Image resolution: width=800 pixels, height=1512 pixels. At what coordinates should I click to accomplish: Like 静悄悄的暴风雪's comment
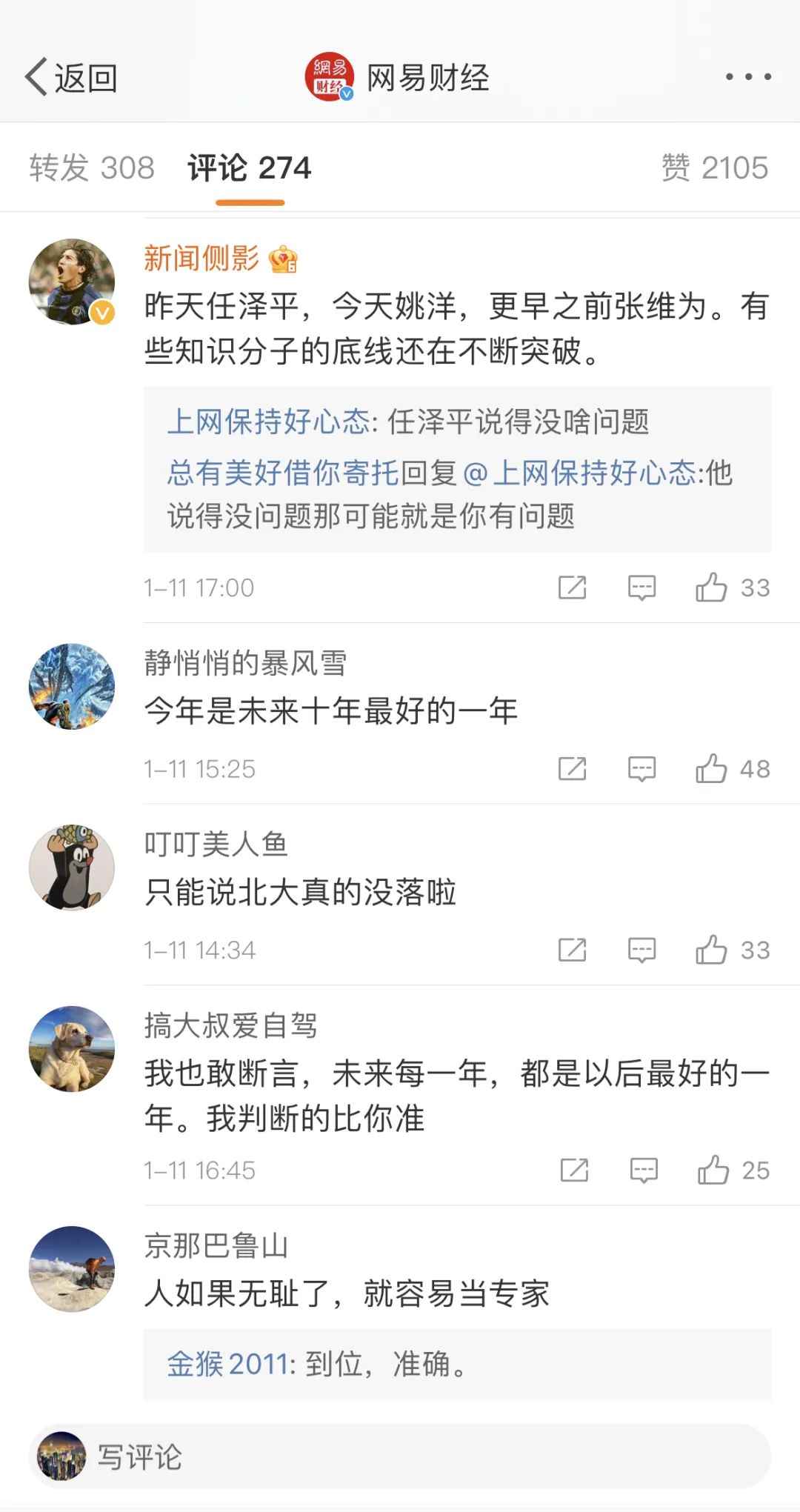[x=711, y=769]
